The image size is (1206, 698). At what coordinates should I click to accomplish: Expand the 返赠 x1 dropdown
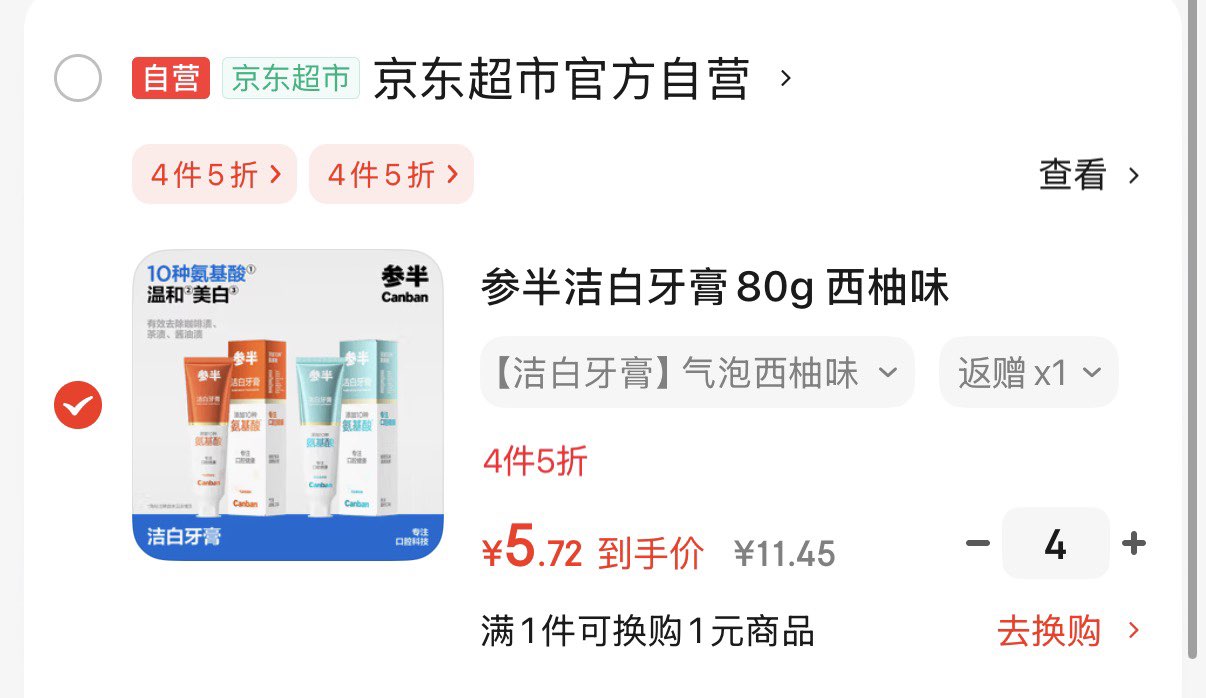click(1029, 373)
